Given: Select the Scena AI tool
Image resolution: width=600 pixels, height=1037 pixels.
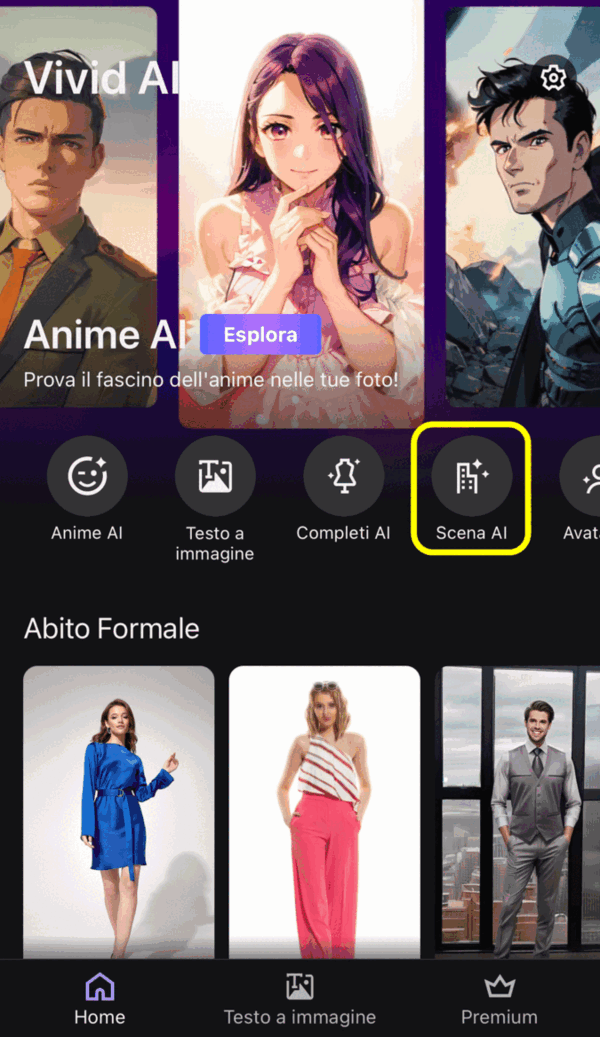Looking at the screenshot, I should pyautogui.click(x=471, y=476).
